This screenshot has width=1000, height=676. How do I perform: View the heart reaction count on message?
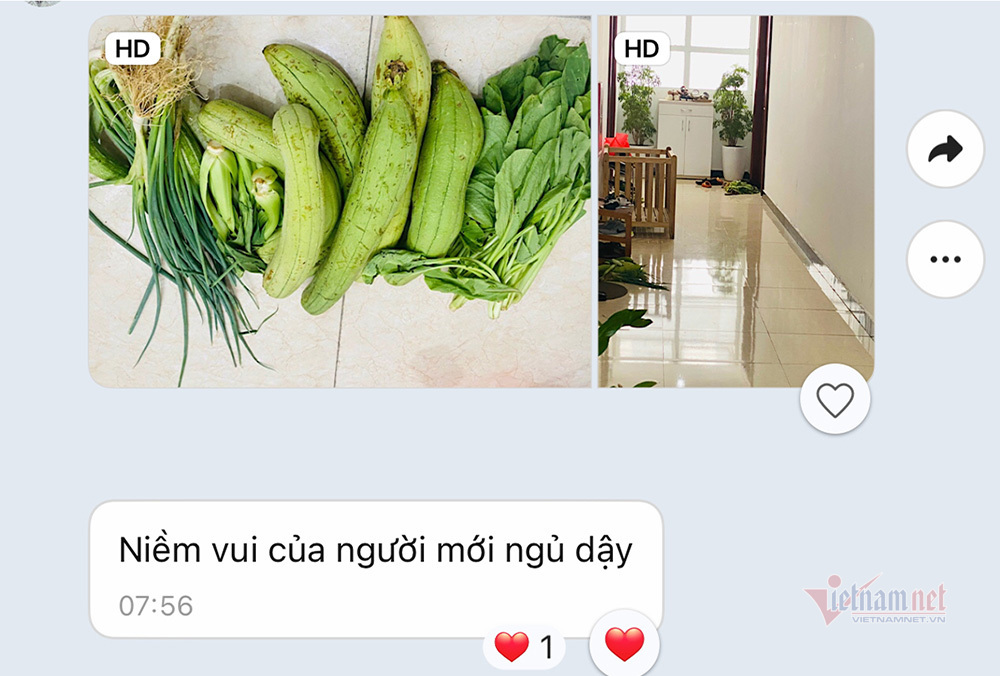pyautogui.click(x=525, y=647)
